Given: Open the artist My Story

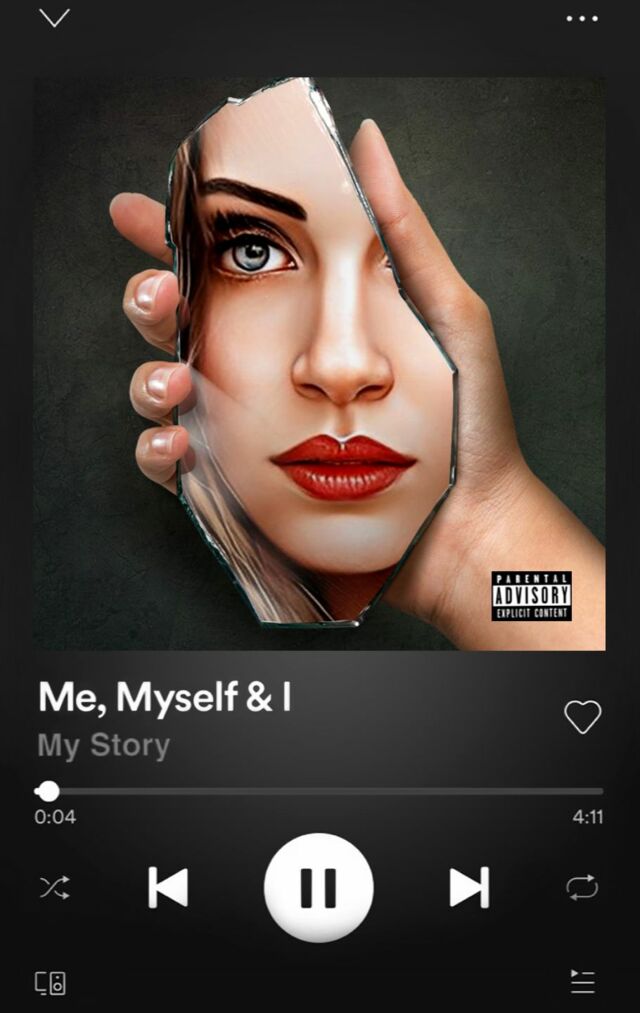Looking at the screenshot, I should click(104, 746).
